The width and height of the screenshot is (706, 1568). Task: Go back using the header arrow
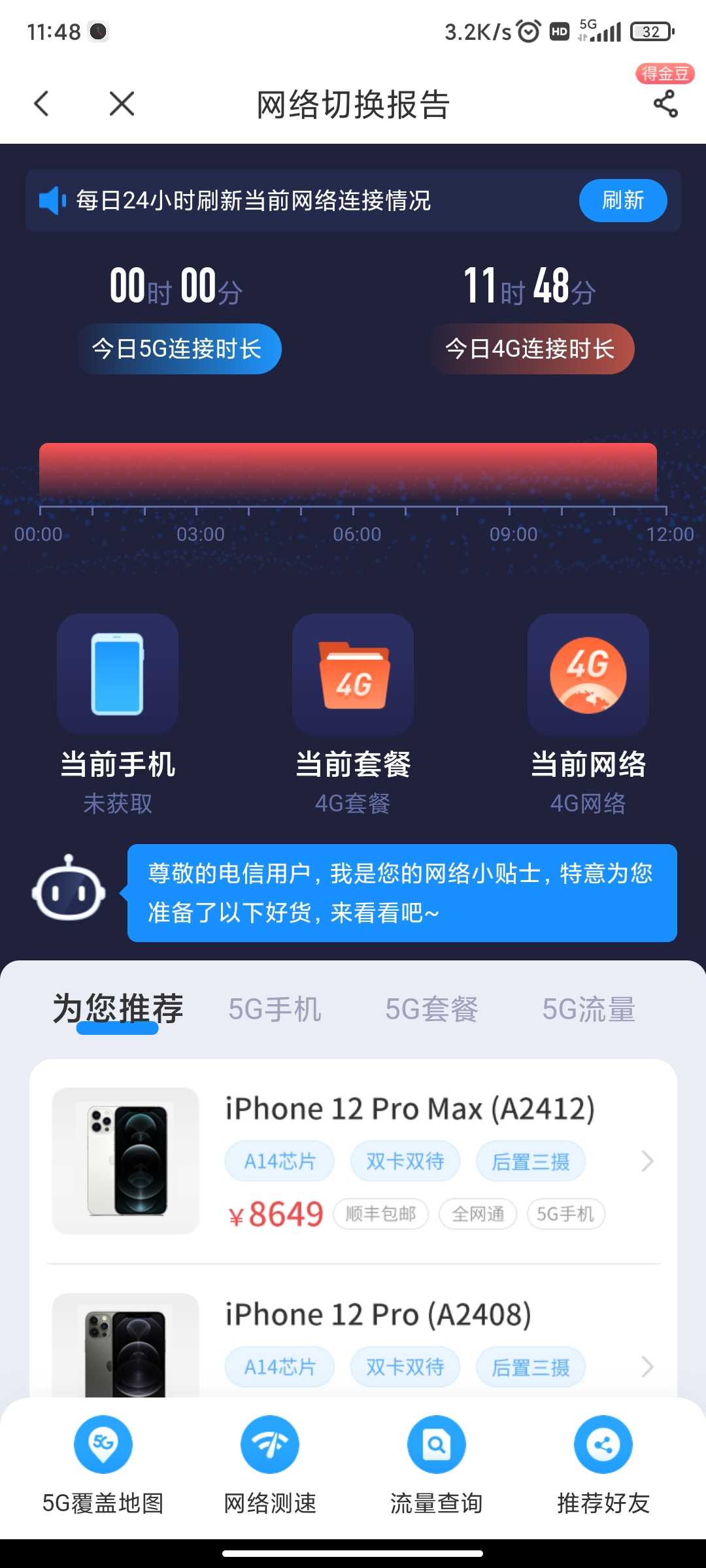click(41, 104)
